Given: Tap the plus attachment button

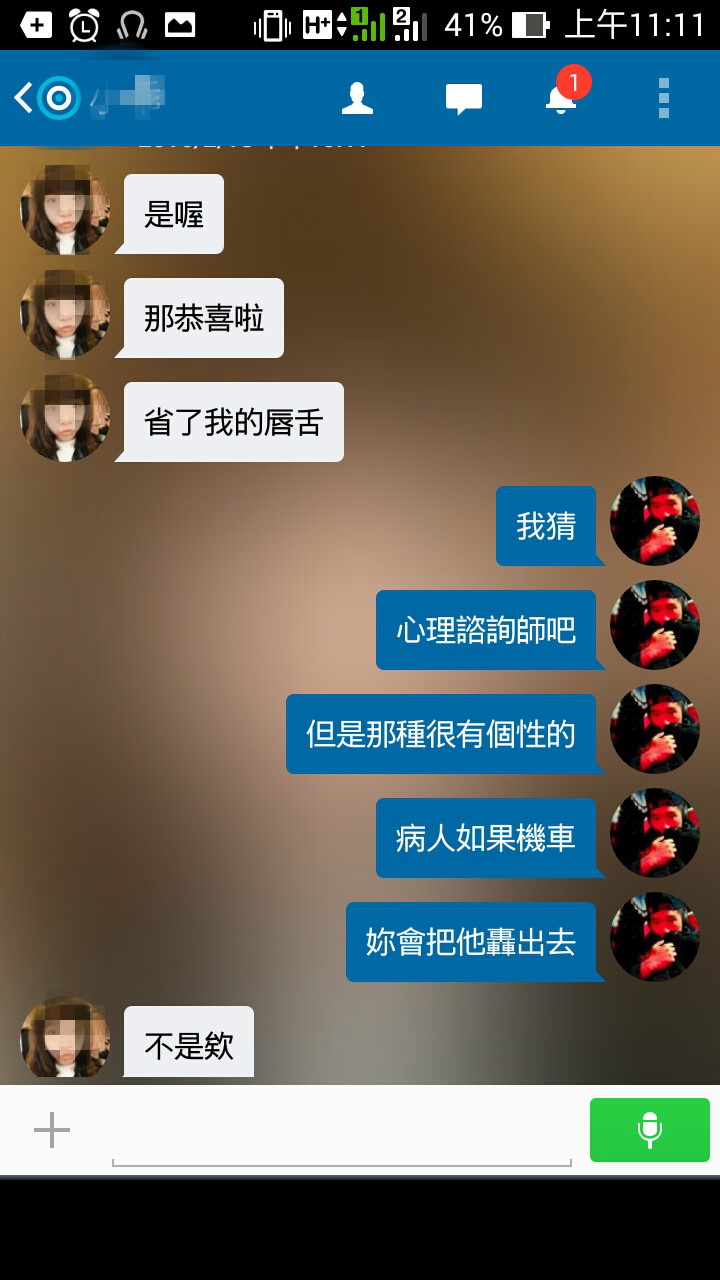Looking at the screenshot, I should click(x=52, y=1130).
